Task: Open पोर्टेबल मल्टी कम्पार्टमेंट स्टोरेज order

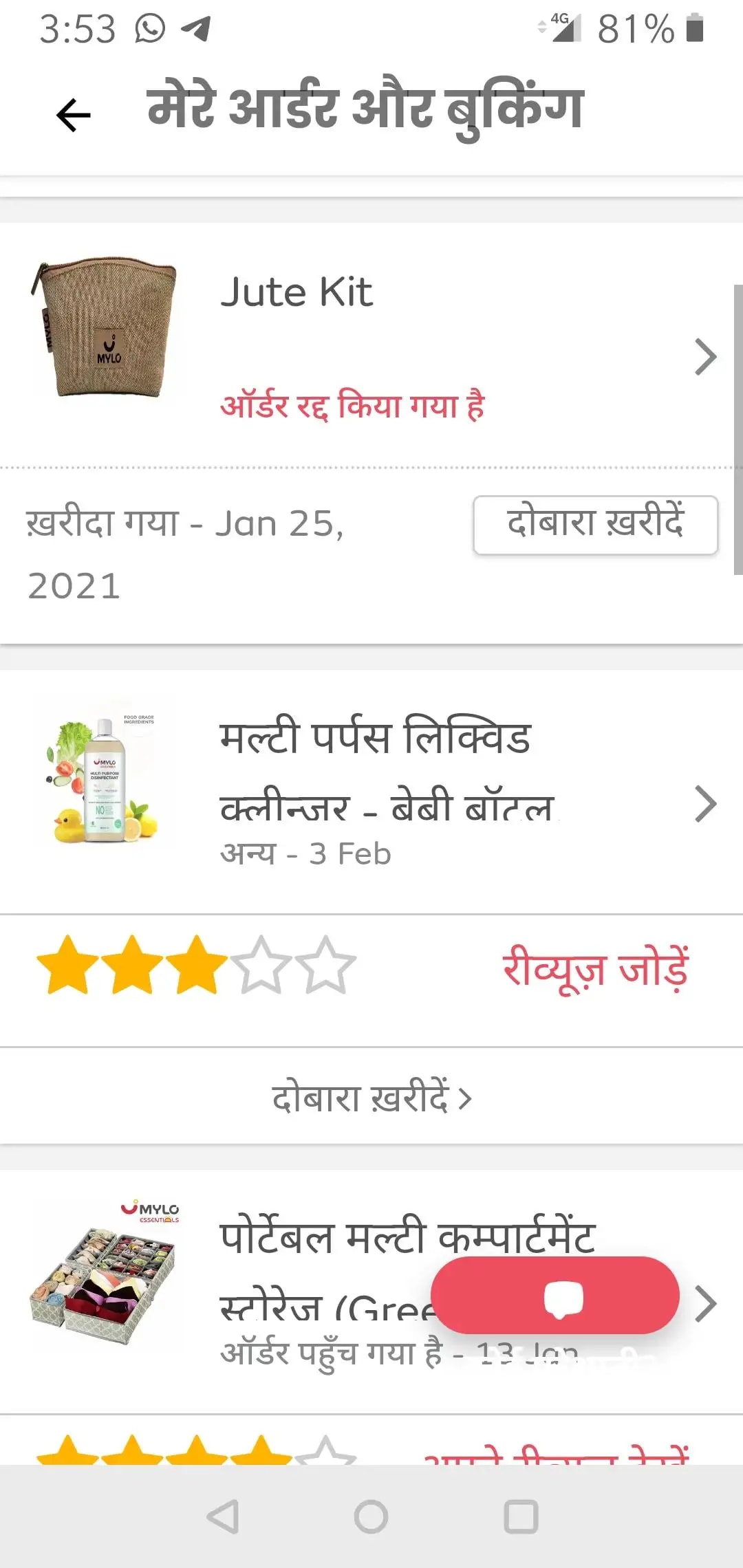Action: [x=371, y=1292]
